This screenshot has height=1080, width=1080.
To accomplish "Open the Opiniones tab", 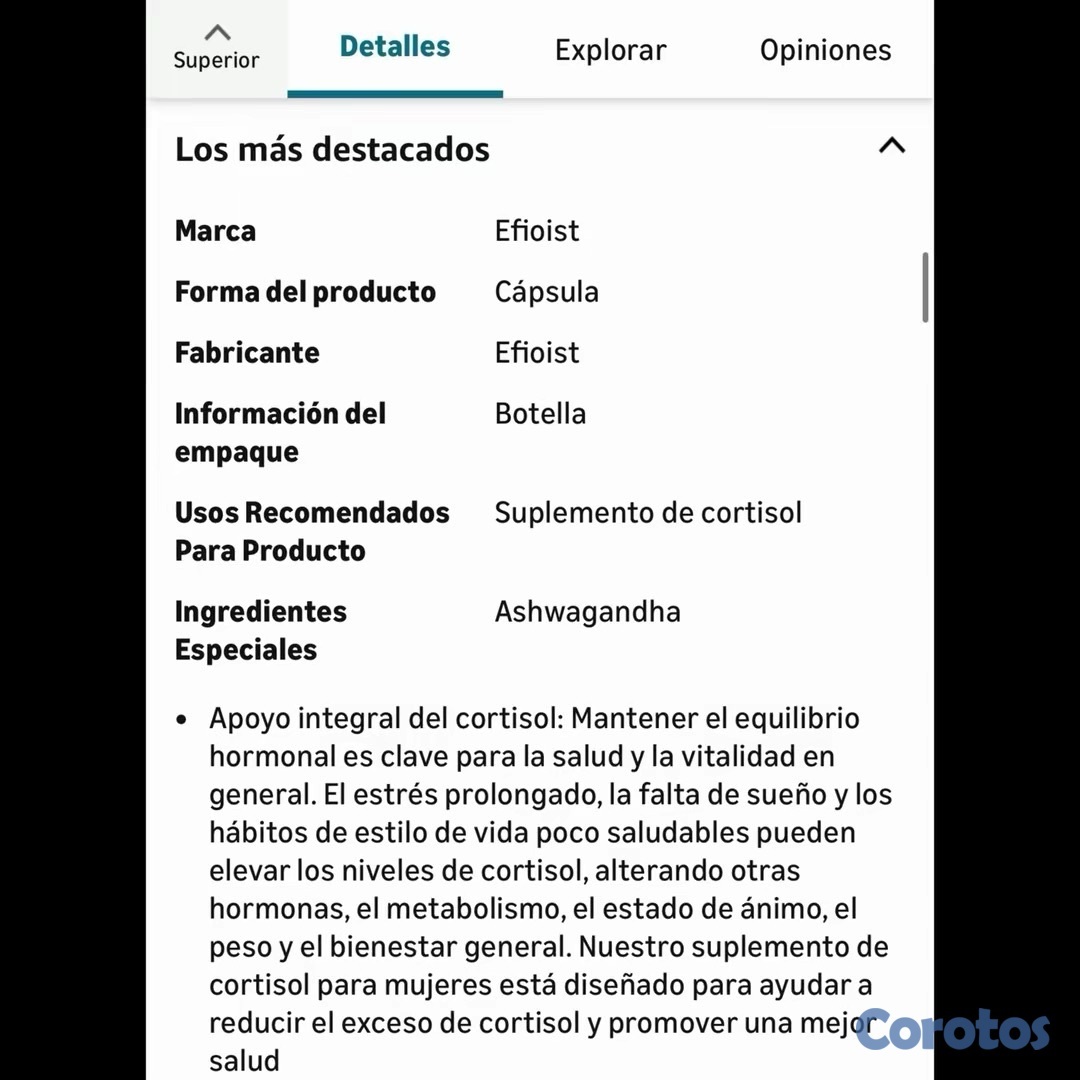I will (x=825, y=50).
